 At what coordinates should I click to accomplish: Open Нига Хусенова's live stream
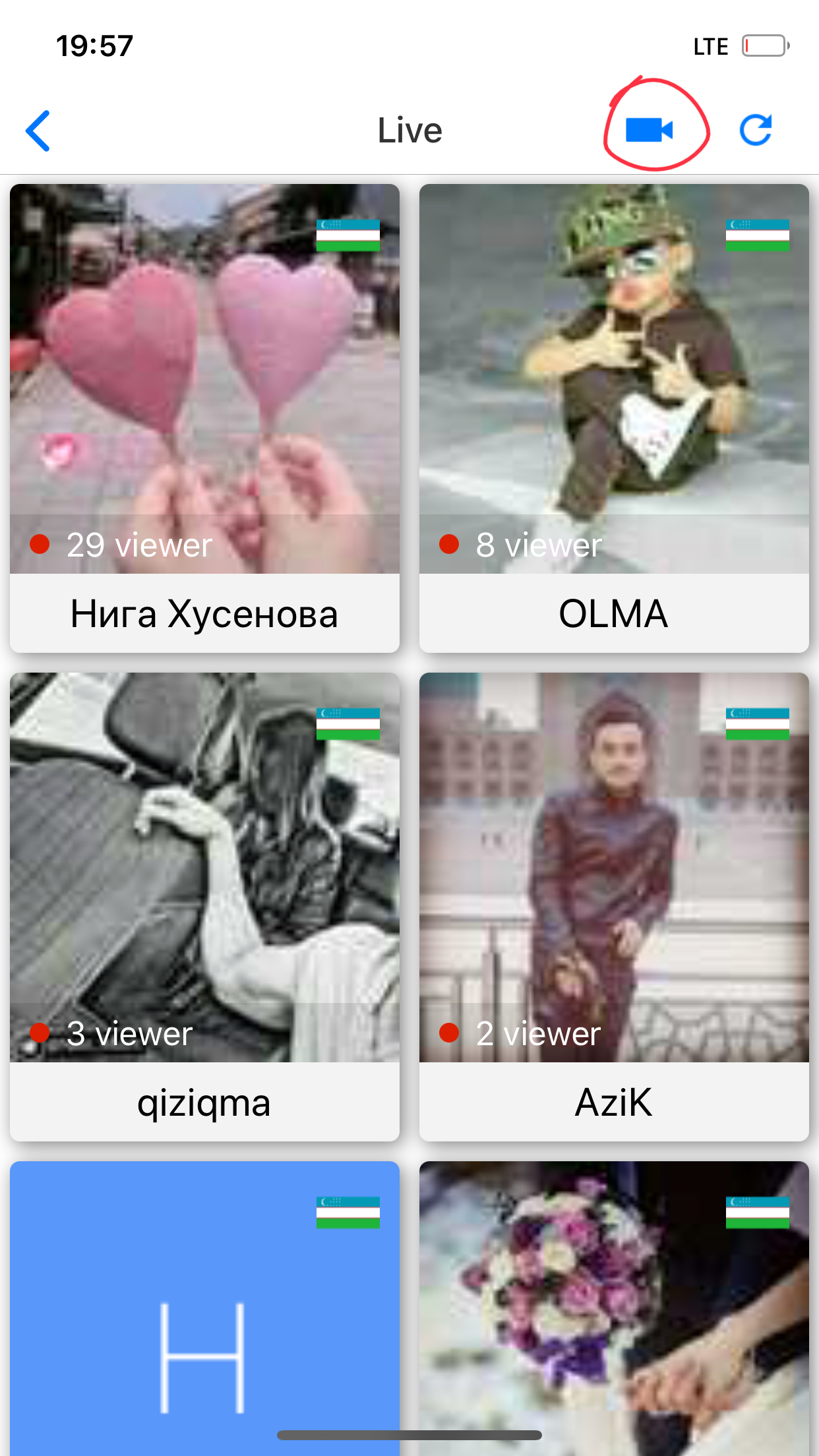(x=204, y=418)
